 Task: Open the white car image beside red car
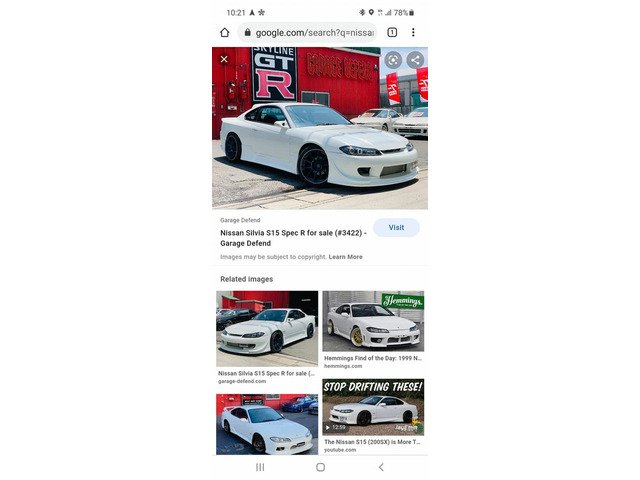point(267,424)
